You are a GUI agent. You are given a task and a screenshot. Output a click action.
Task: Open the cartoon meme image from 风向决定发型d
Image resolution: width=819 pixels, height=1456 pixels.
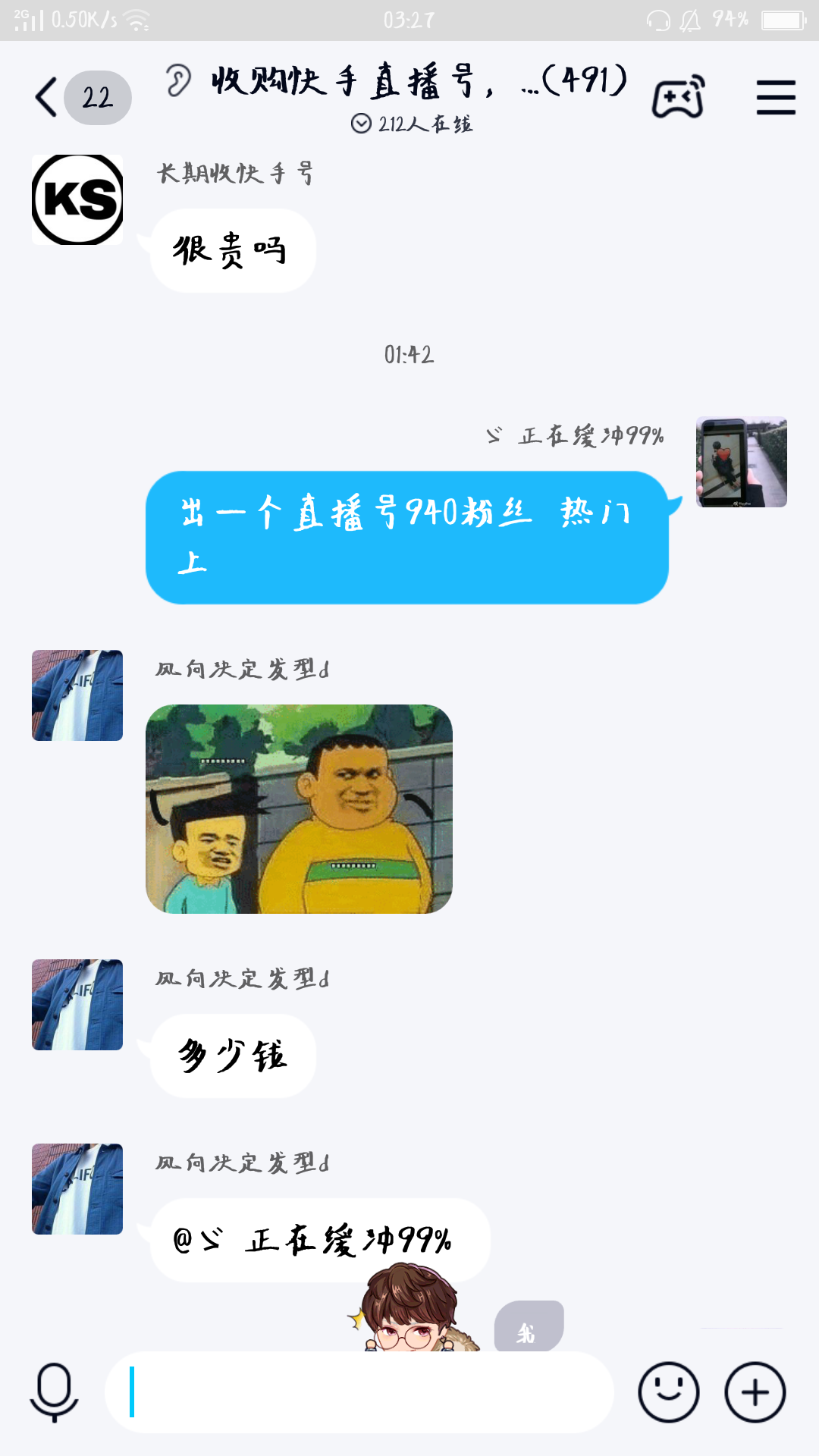click(299, 809)
